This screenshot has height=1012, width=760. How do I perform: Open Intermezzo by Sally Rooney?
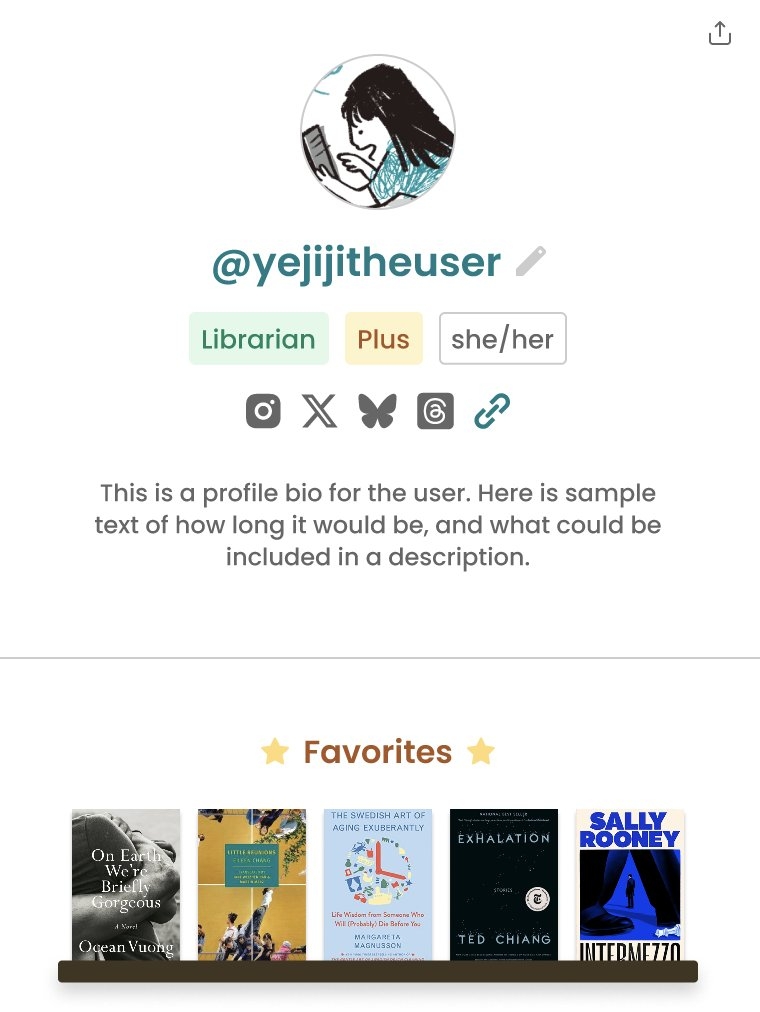click(x=630, y=884)
